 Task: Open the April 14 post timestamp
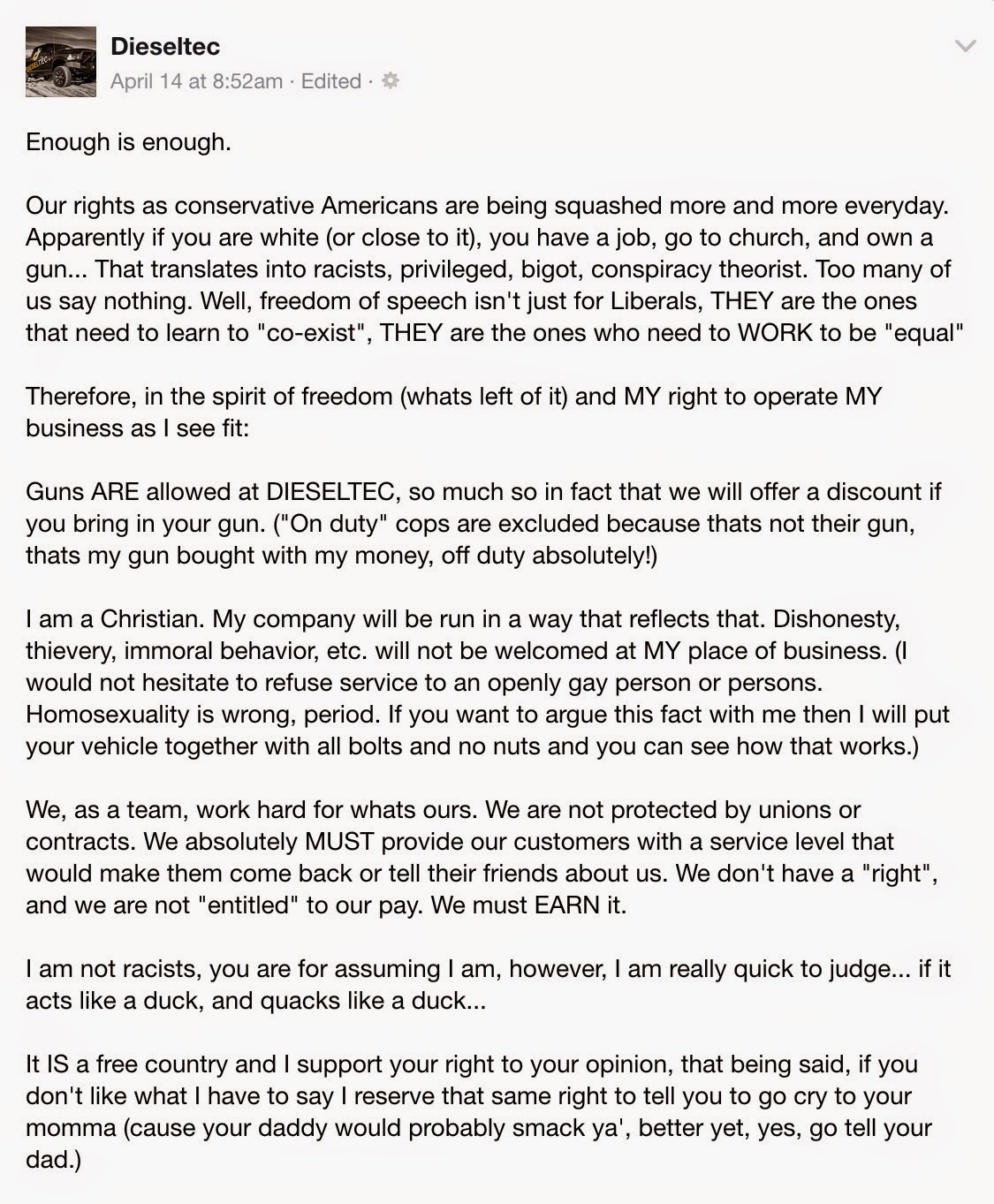[197, 81]
